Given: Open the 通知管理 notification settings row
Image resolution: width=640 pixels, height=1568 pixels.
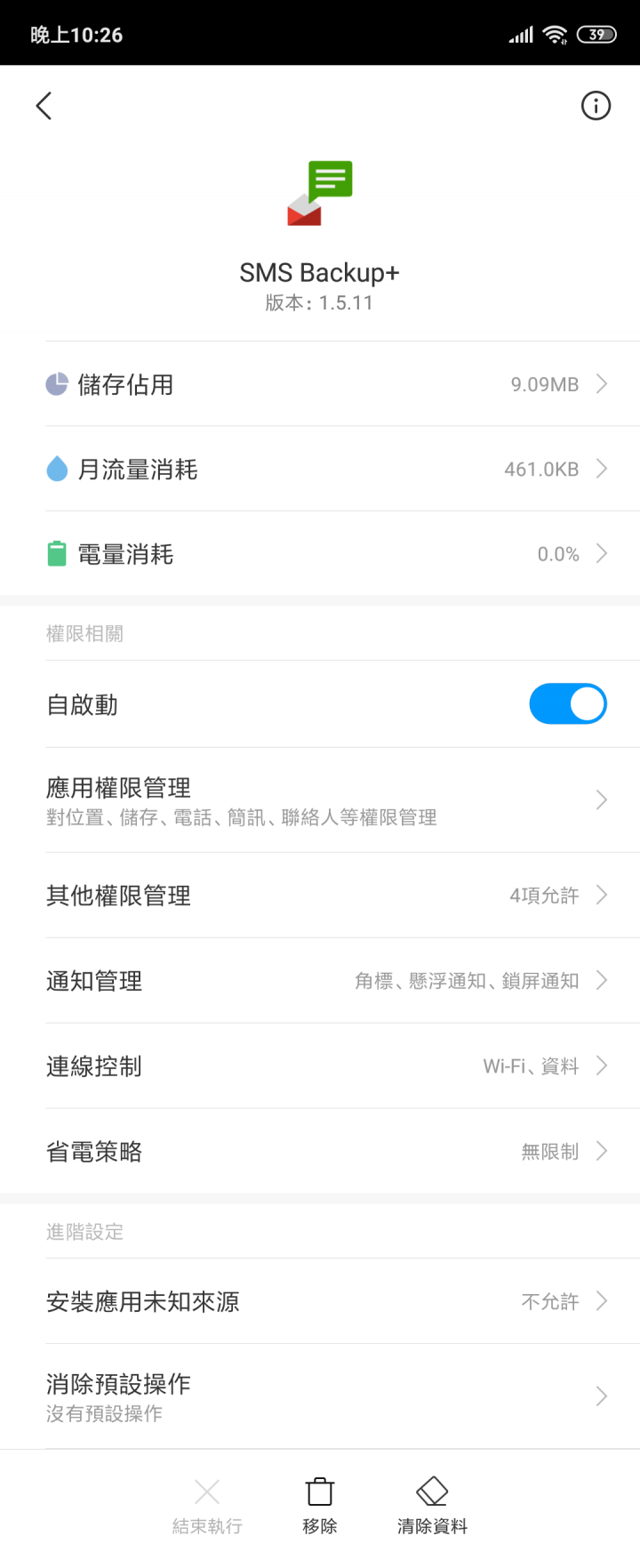Looking at the screenshot, I should 320,980.
